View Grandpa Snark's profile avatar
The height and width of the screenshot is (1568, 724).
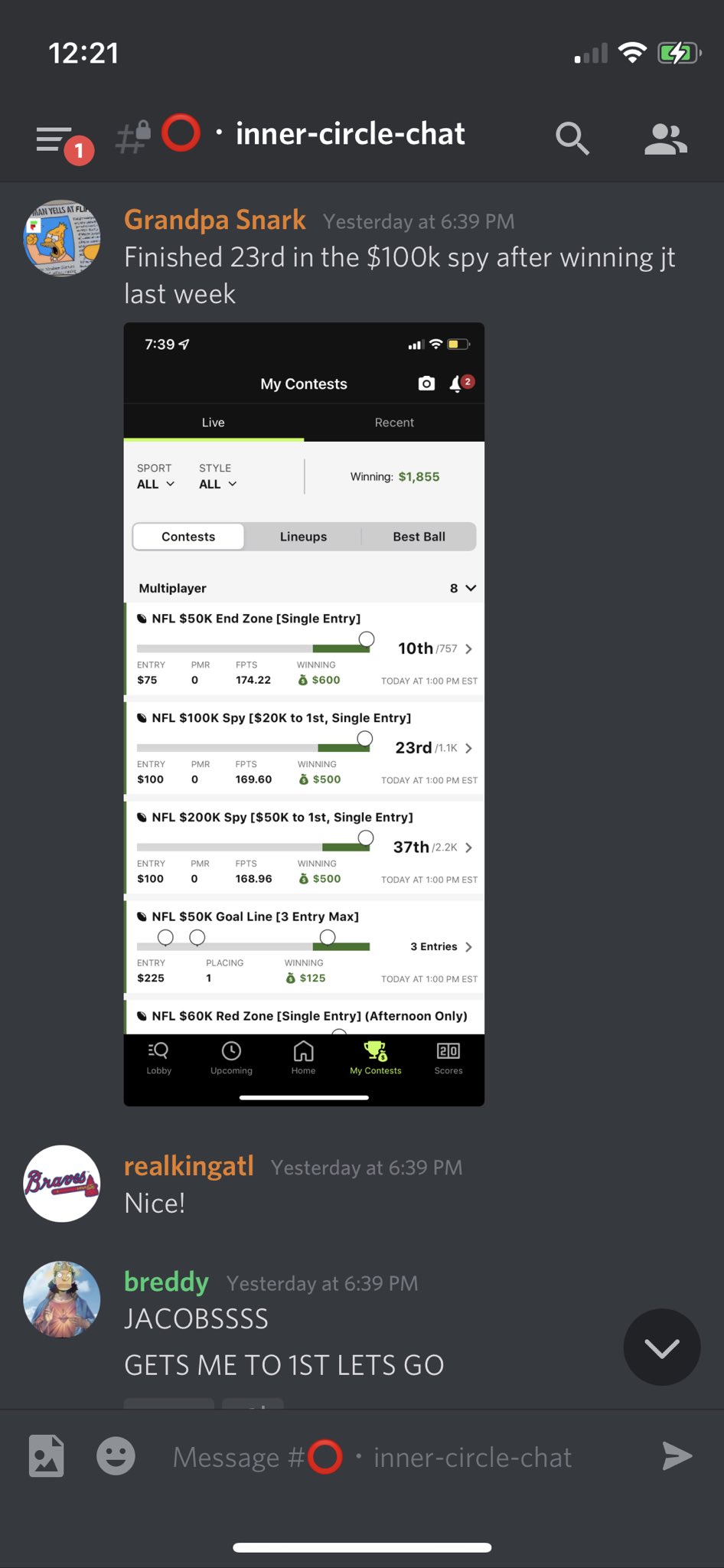click(62, 238)
